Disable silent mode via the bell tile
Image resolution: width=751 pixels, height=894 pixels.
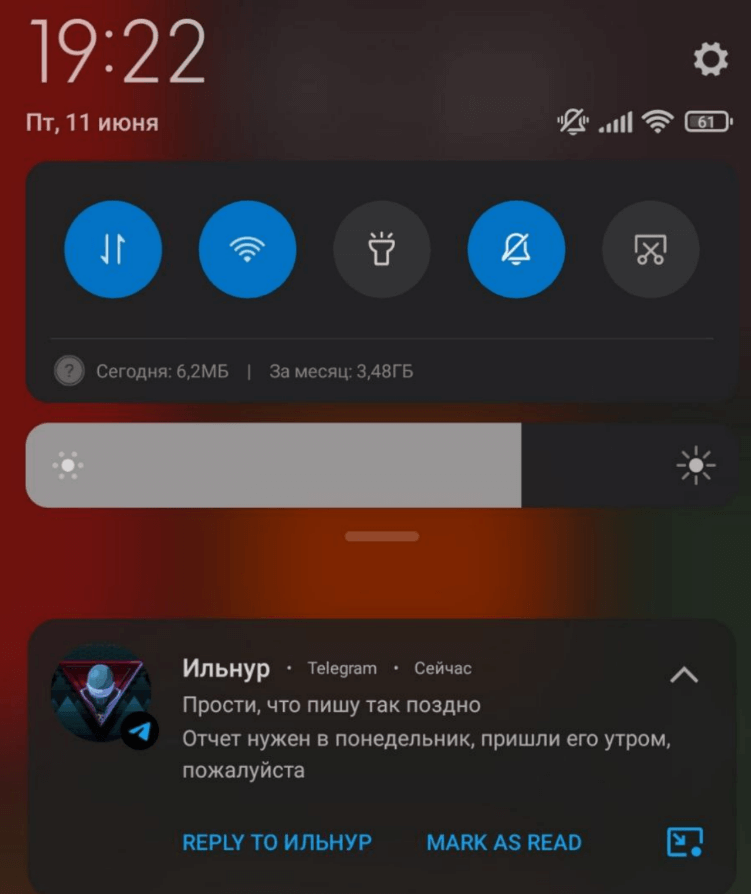point(516,249)
